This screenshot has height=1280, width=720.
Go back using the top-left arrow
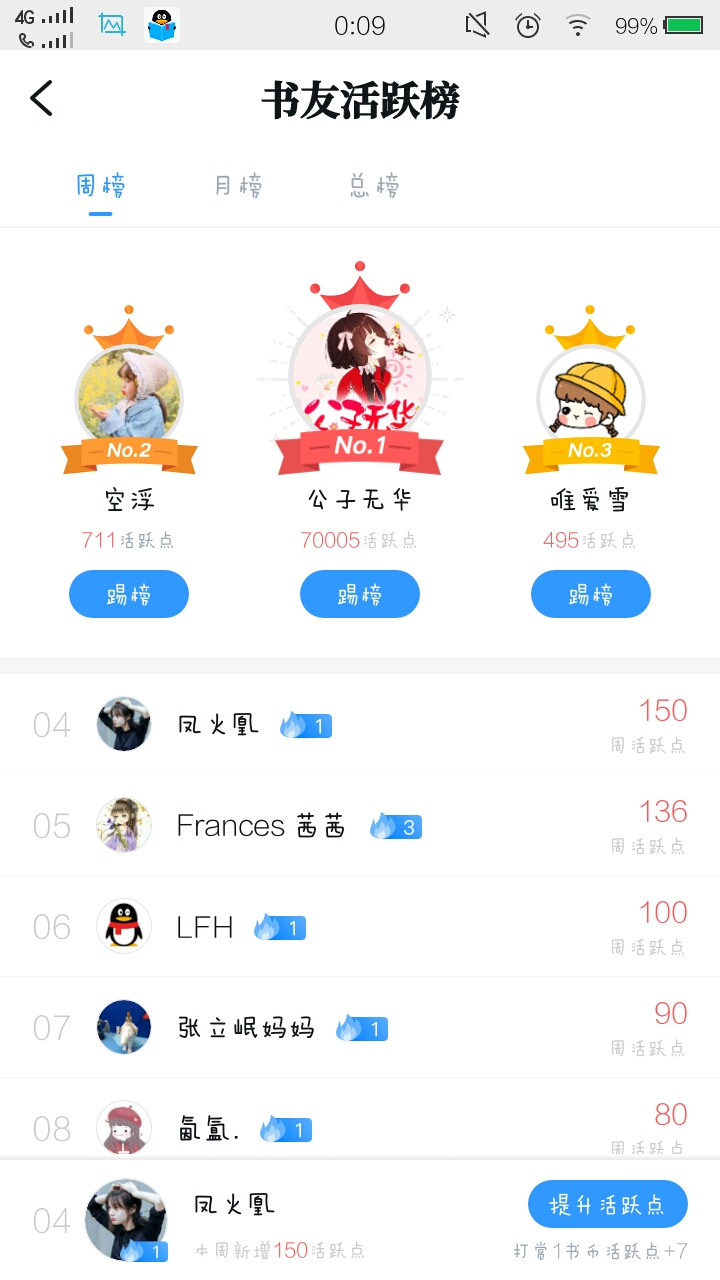[41, 99]
